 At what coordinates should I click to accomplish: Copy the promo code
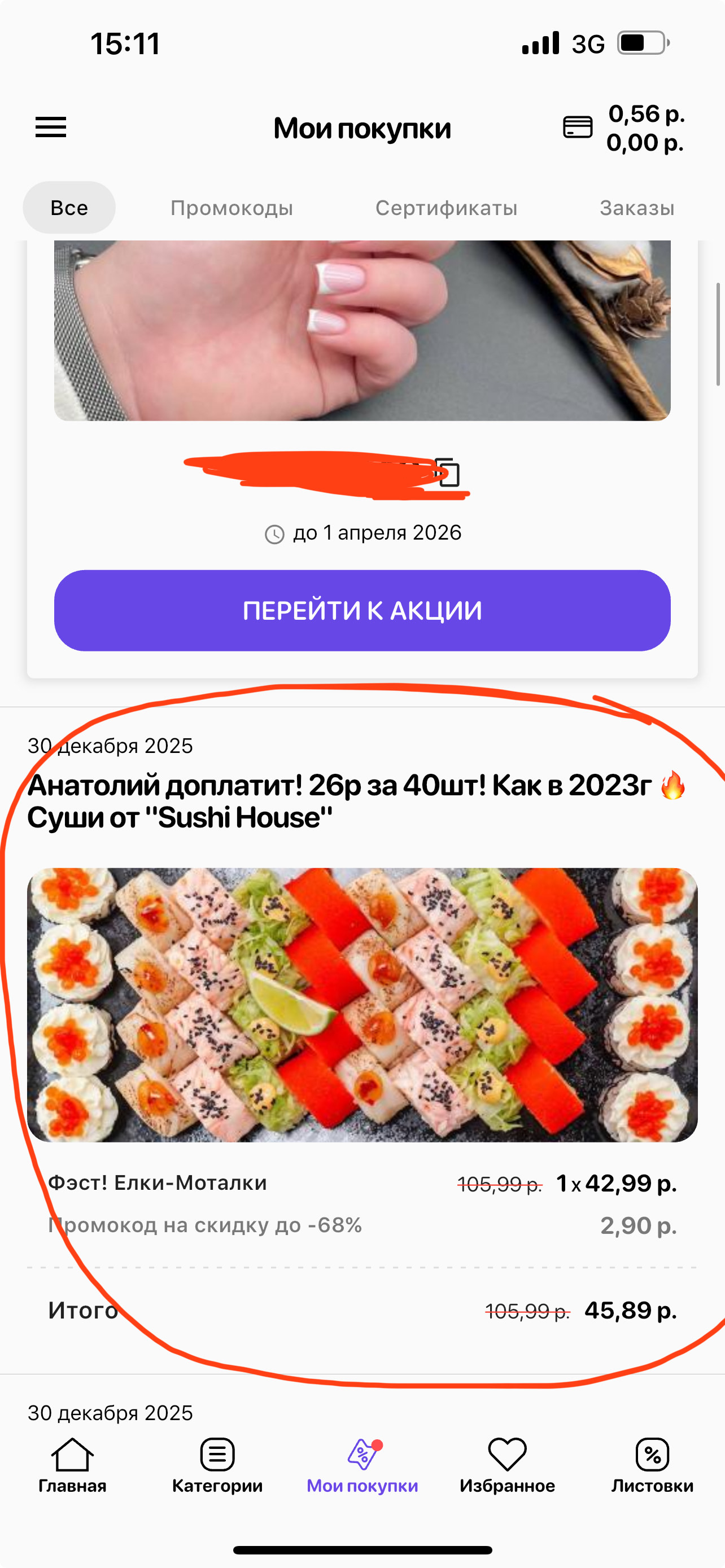(x=450, y=473)
